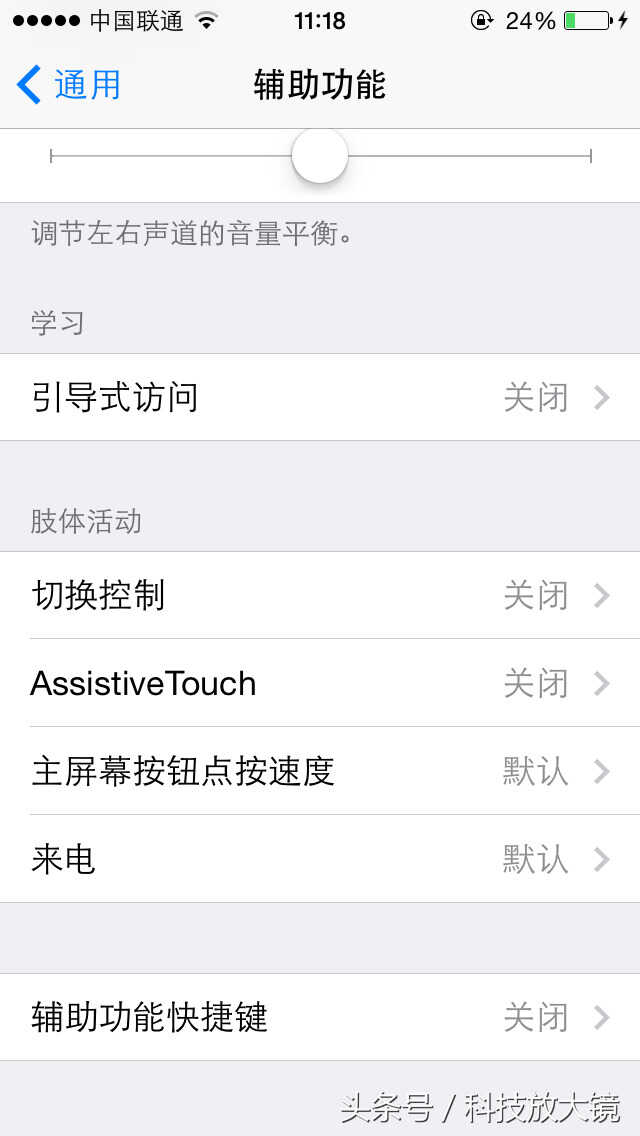Select 主屏幕按钮点按速度 option

320,771
